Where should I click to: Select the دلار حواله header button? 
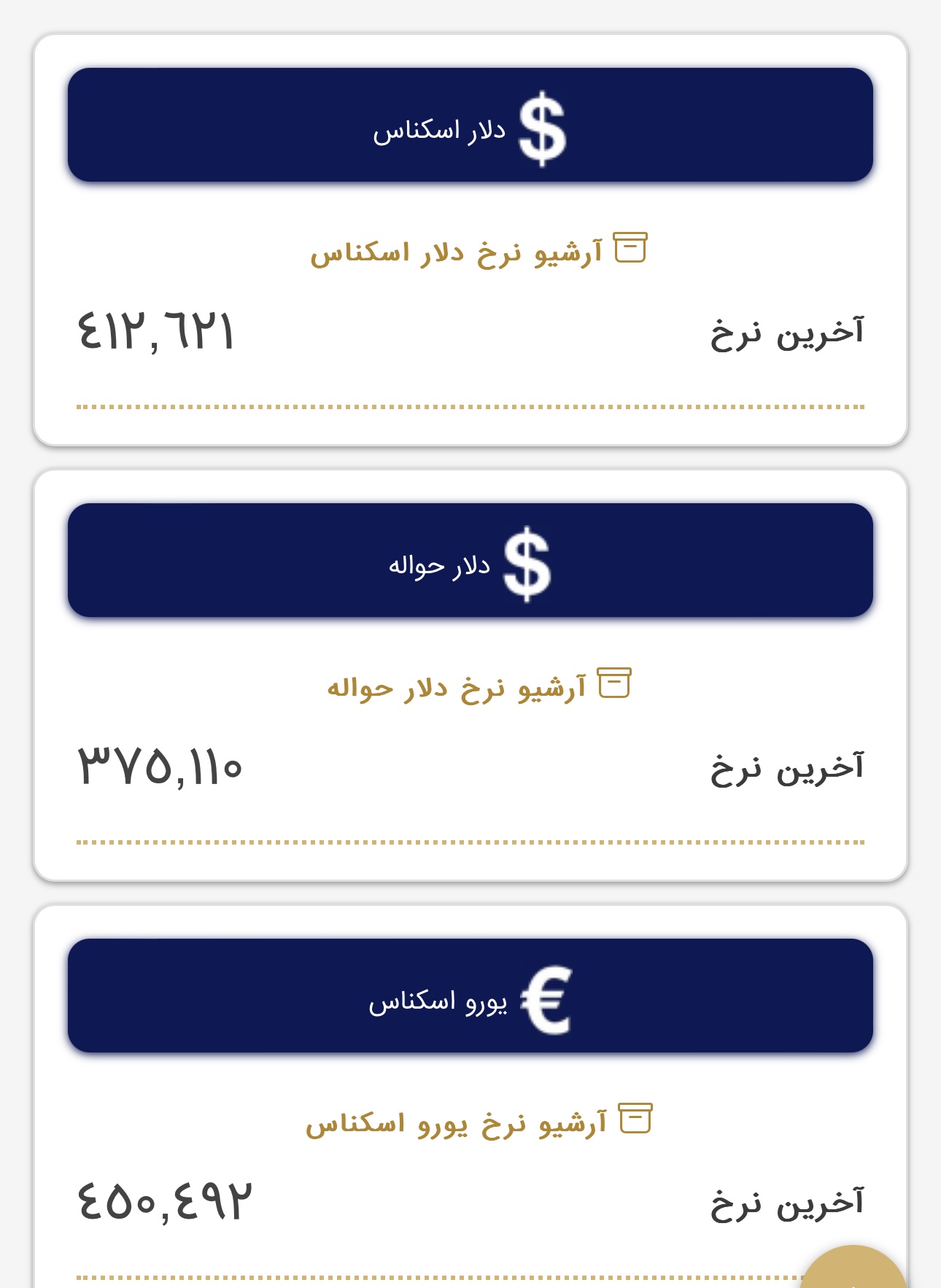tap(470, 561)
